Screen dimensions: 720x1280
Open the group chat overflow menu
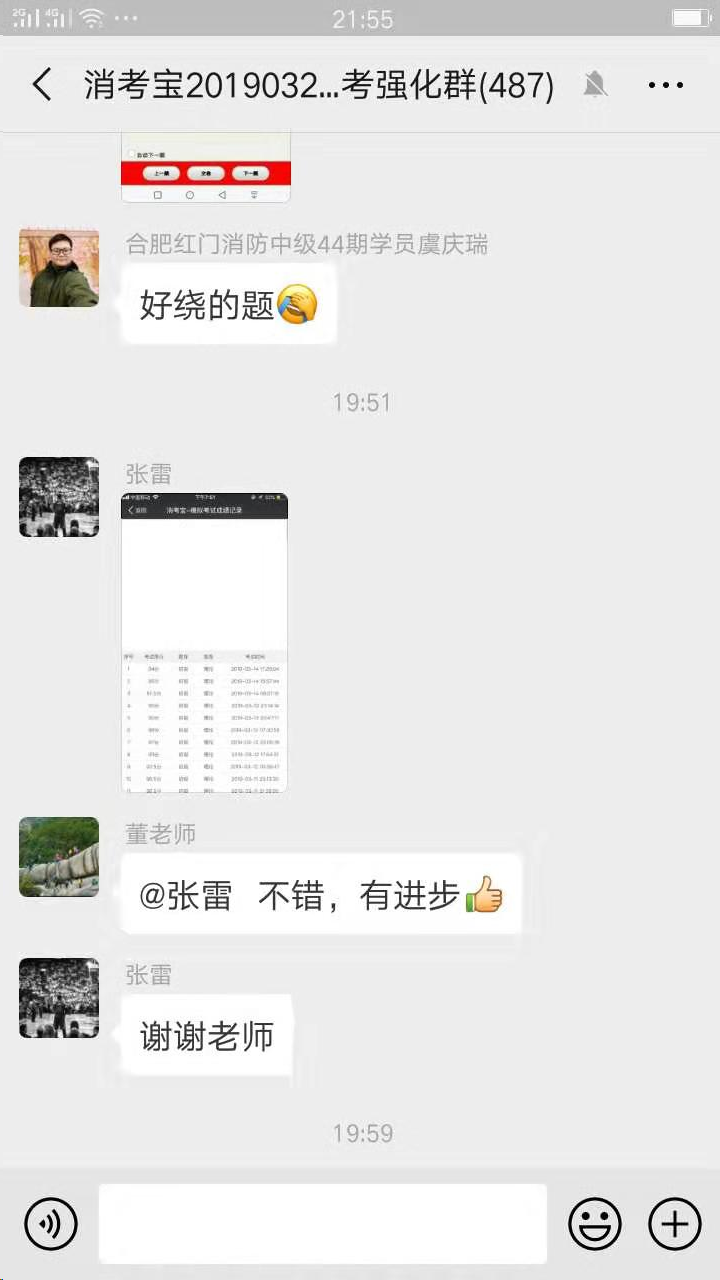[665, 85]
